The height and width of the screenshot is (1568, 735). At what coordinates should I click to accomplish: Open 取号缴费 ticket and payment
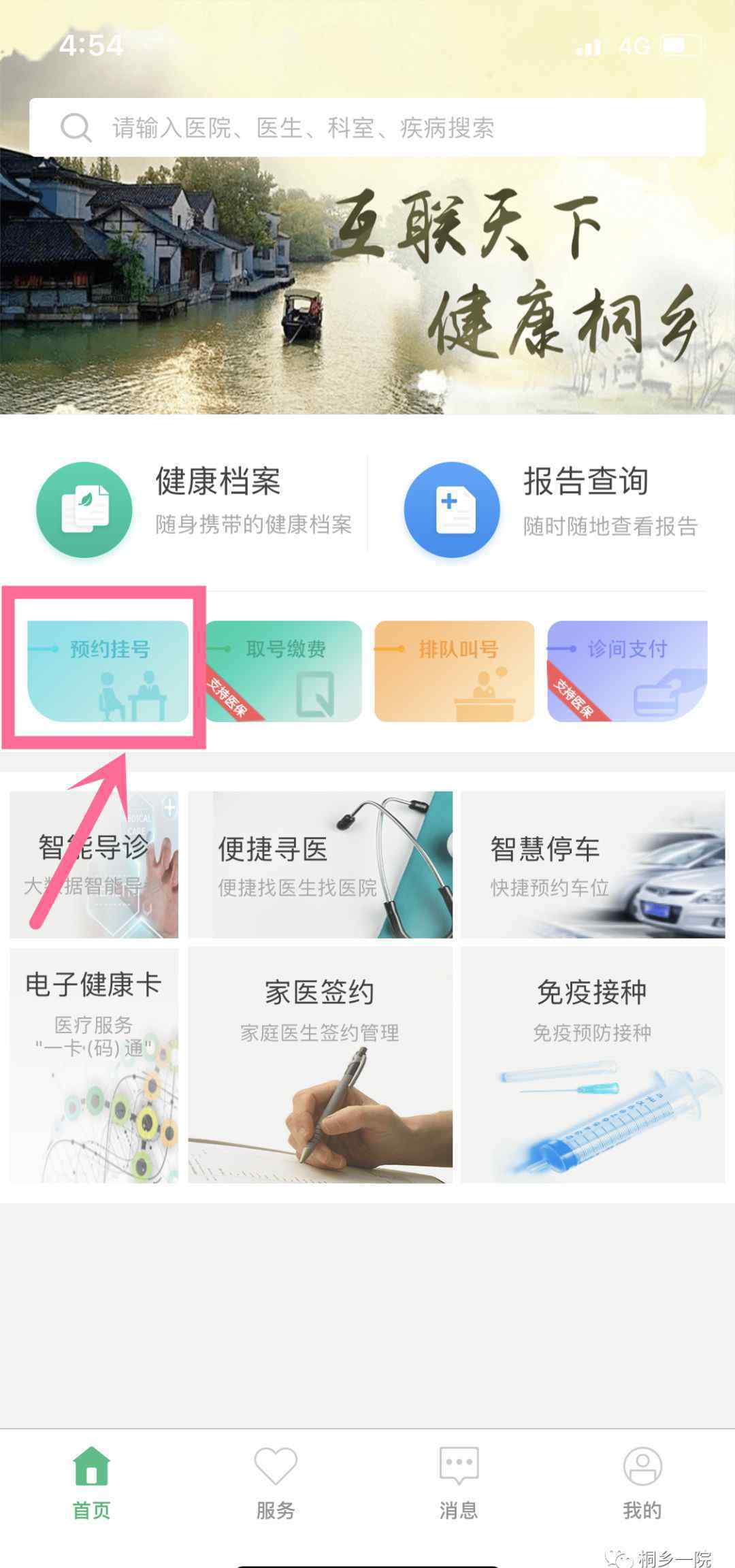[x=284, y=671]
